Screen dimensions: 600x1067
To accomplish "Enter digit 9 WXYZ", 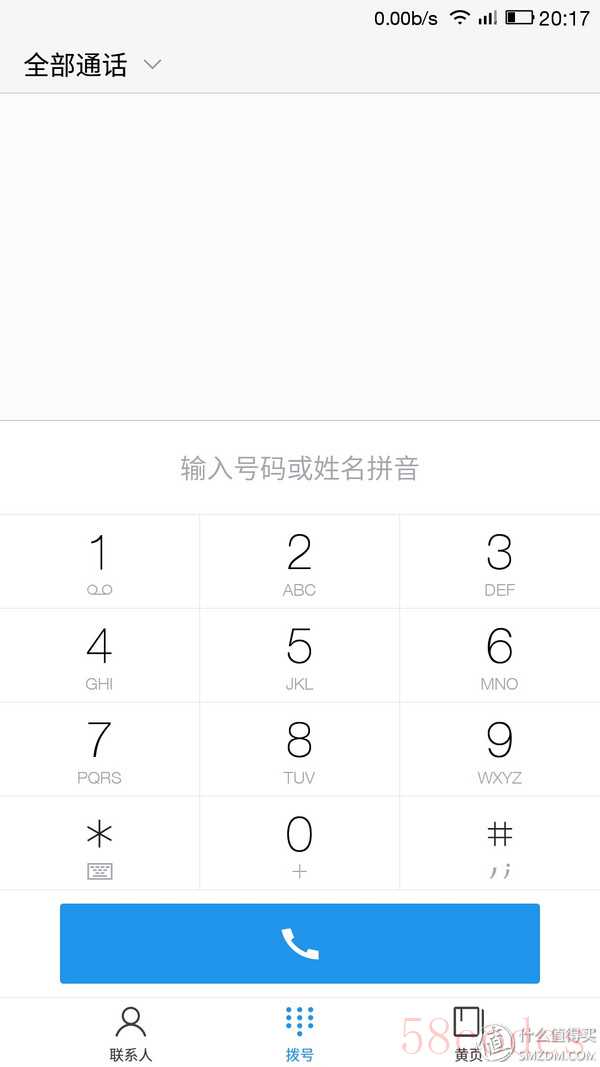I will pyautogui.click(x=500, y=749).
